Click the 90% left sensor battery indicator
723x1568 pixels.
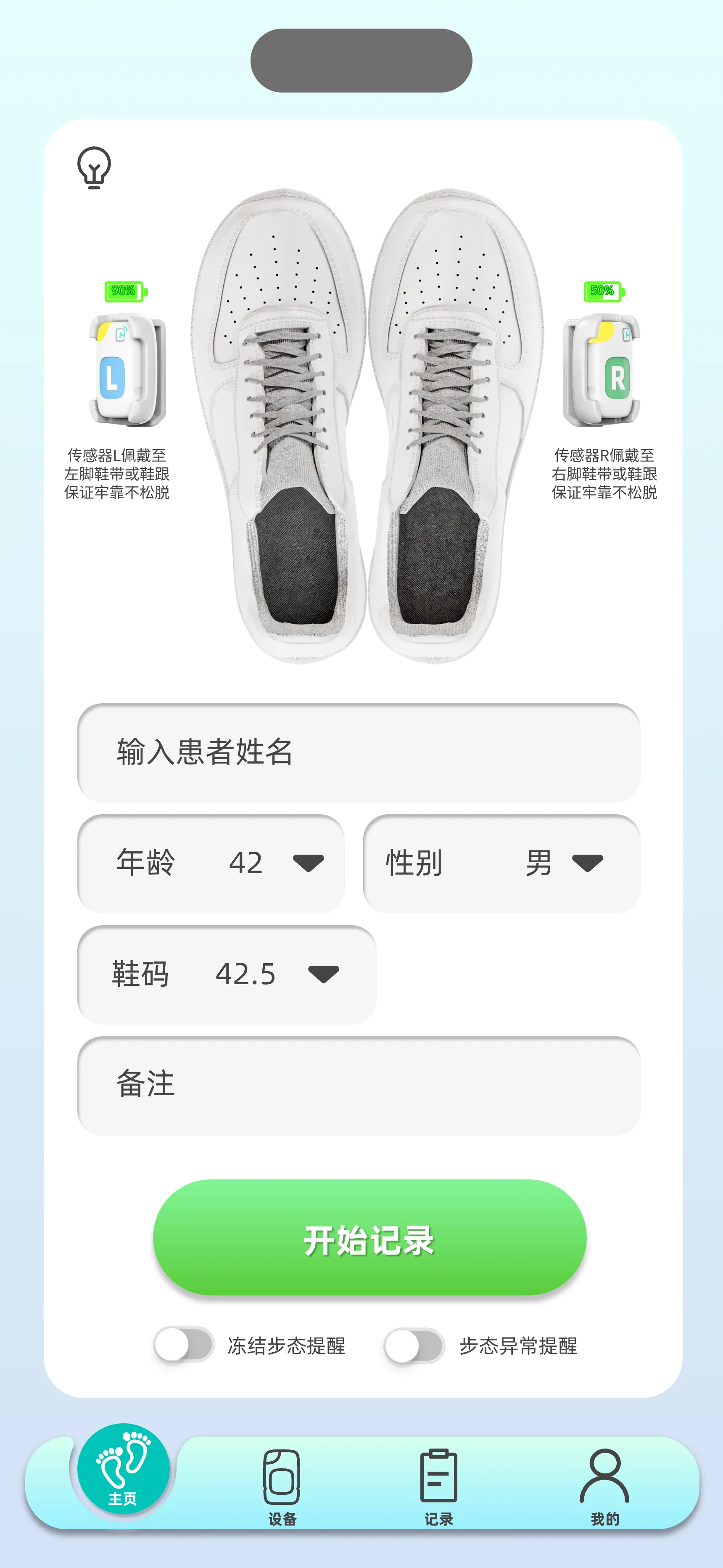coord(124,291)
